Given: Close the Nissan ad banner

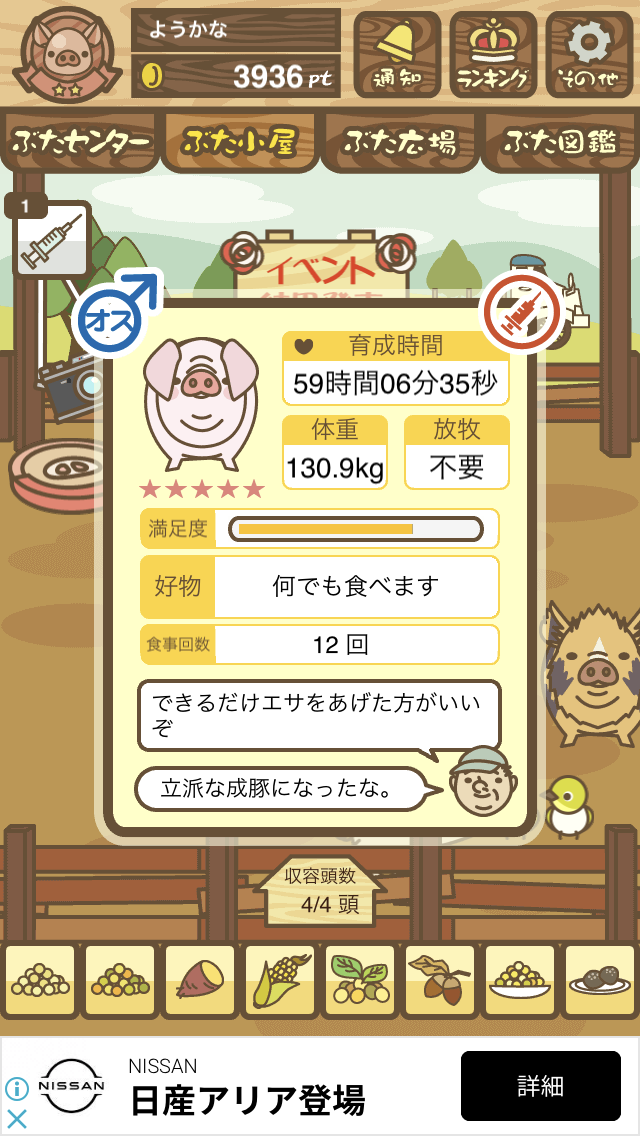Looking at the screenshot, I should click(17, 1118).
